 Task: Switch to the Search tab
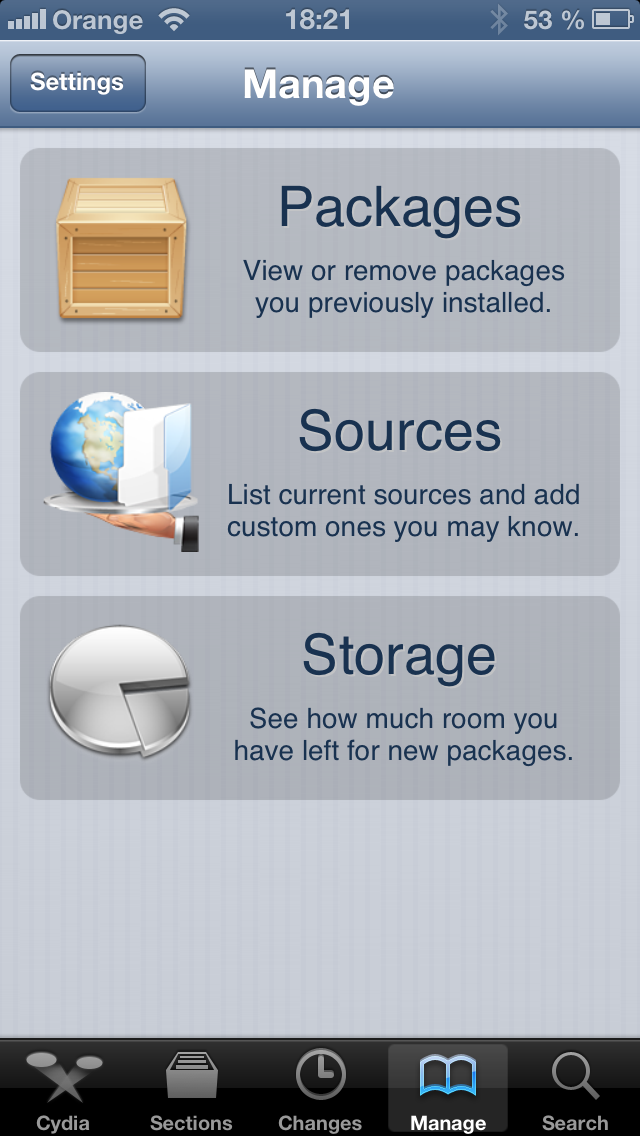pos(575,1090)
